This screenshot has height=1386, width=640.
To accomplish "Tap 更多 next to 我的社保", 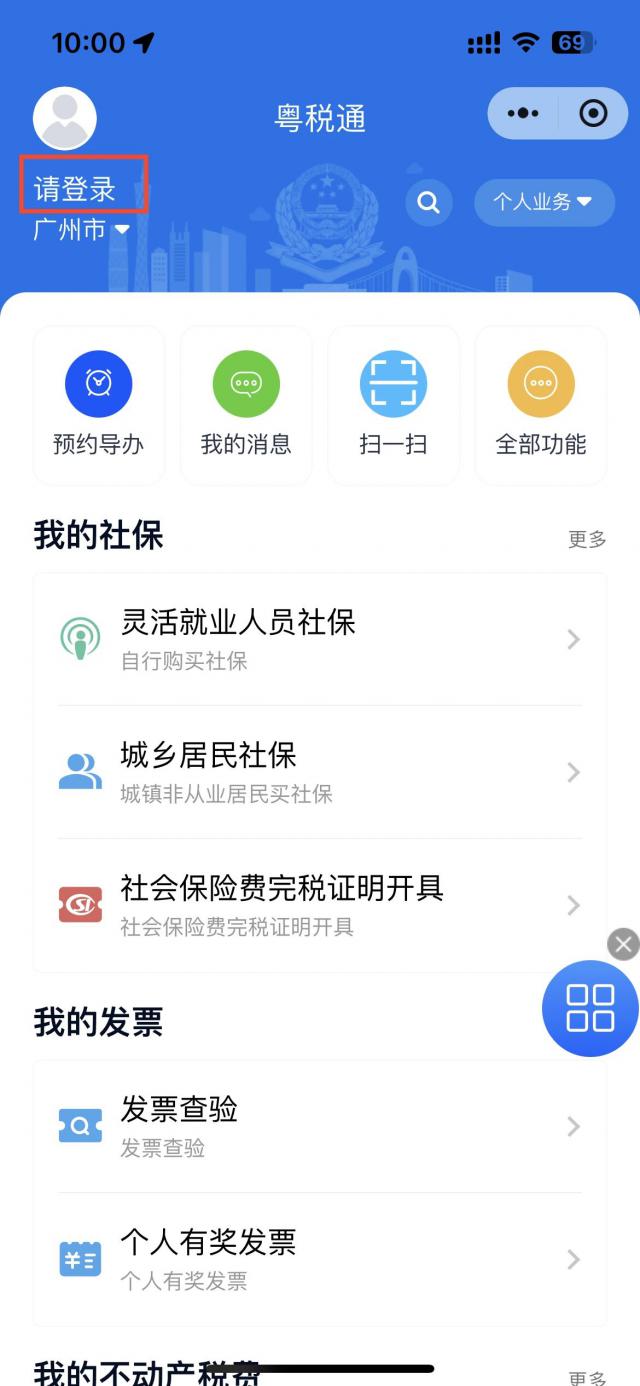I will (587, 539).
